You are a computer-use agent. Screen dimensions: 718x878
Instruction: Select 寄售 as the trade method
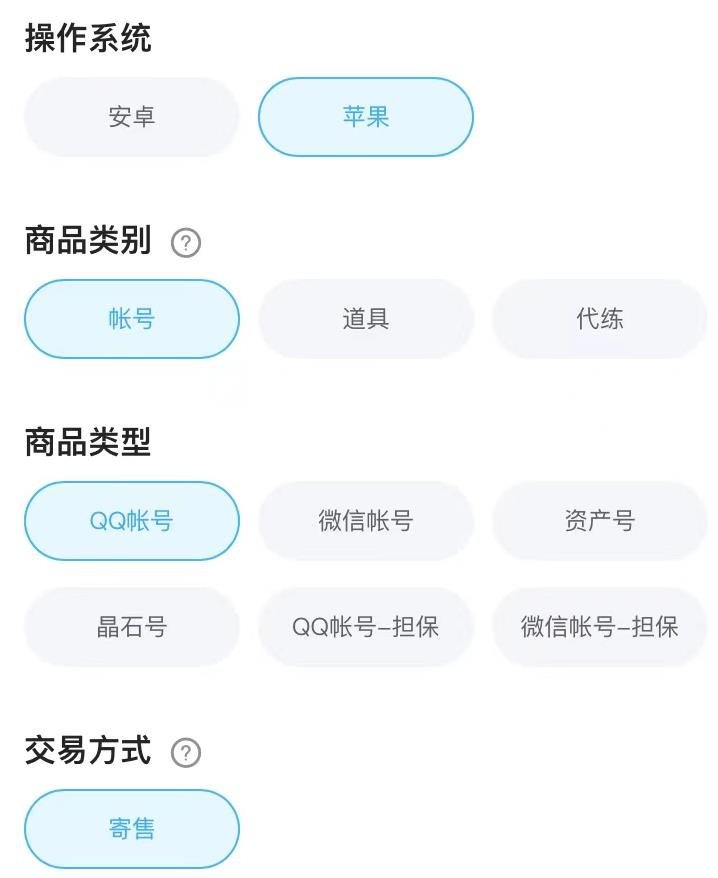coord(132,829)
